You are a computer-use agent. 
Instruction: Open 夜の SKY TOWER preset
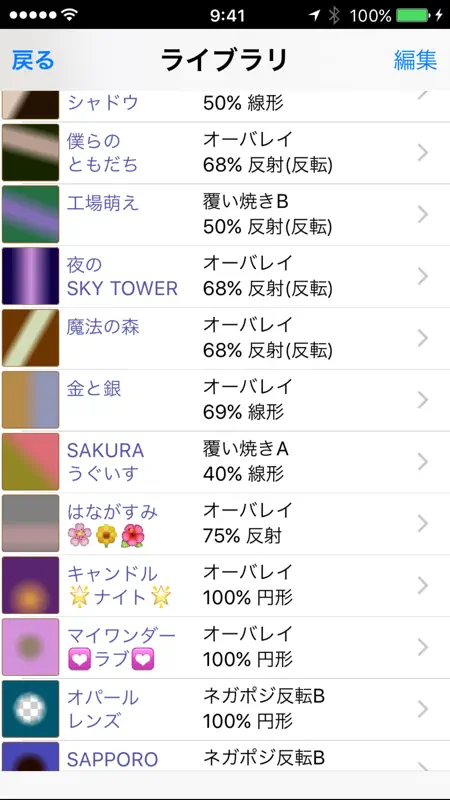225,277
